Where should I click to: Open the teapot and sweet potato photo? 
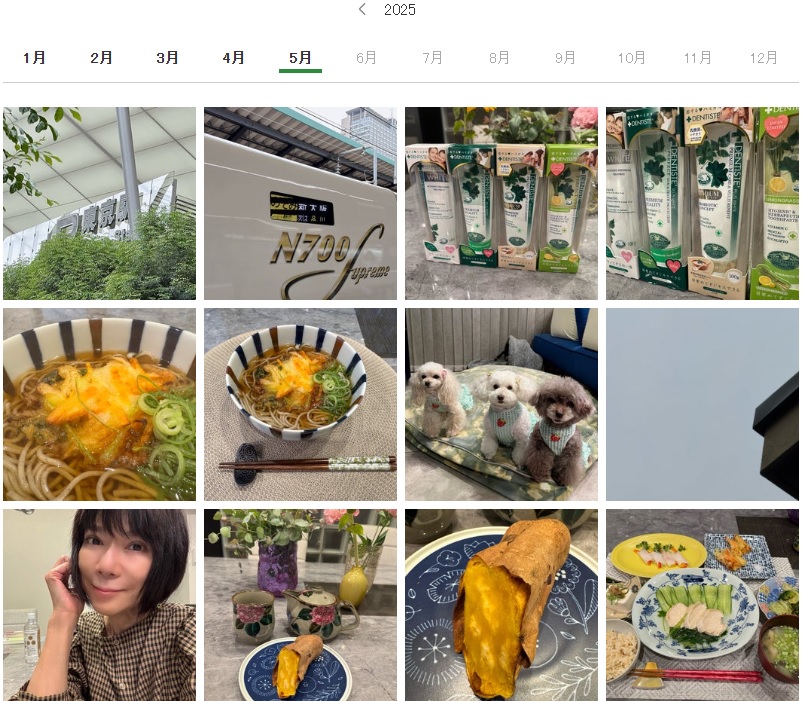coord(300,604)
